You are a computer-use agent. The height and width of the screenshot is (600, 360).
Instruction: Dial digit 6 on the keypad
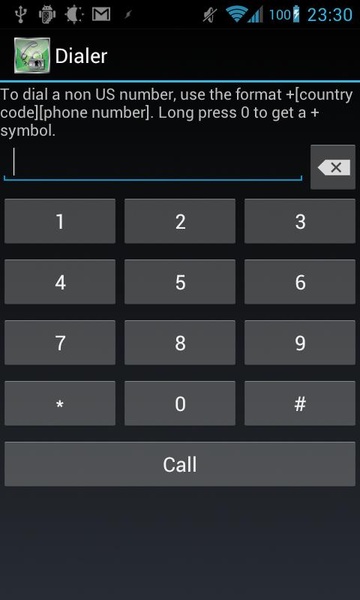coord(300,282)
